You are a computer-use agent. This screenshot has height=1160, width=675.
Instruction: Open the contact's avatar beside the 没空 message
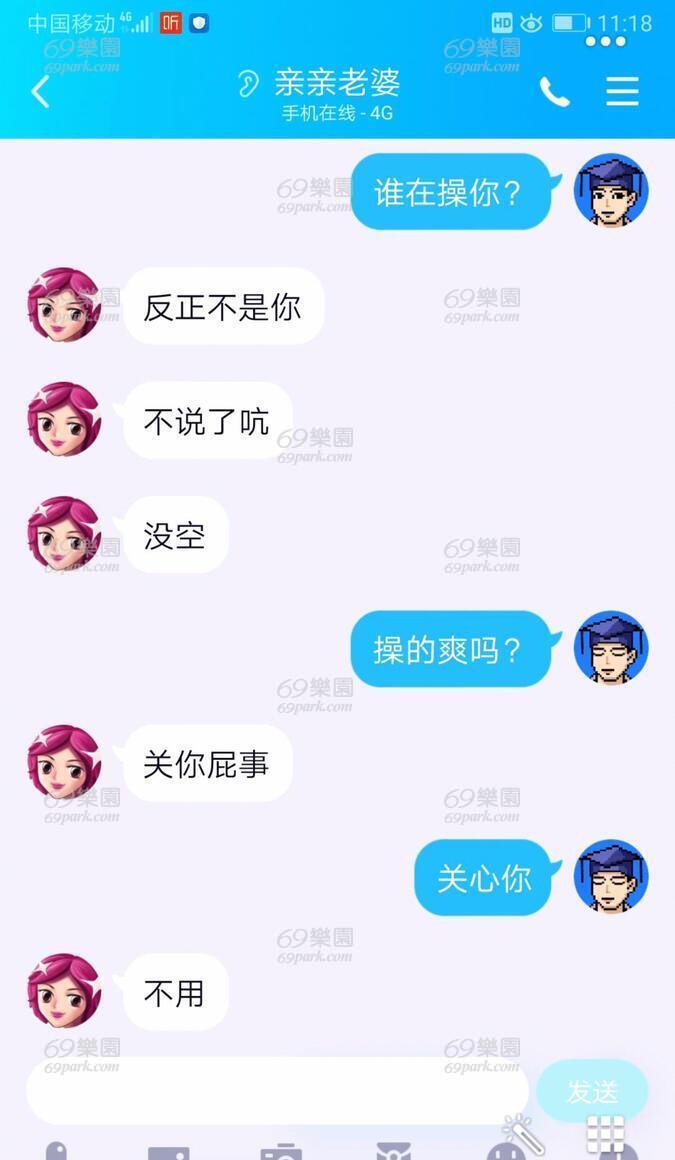click(x=64, y=533)
